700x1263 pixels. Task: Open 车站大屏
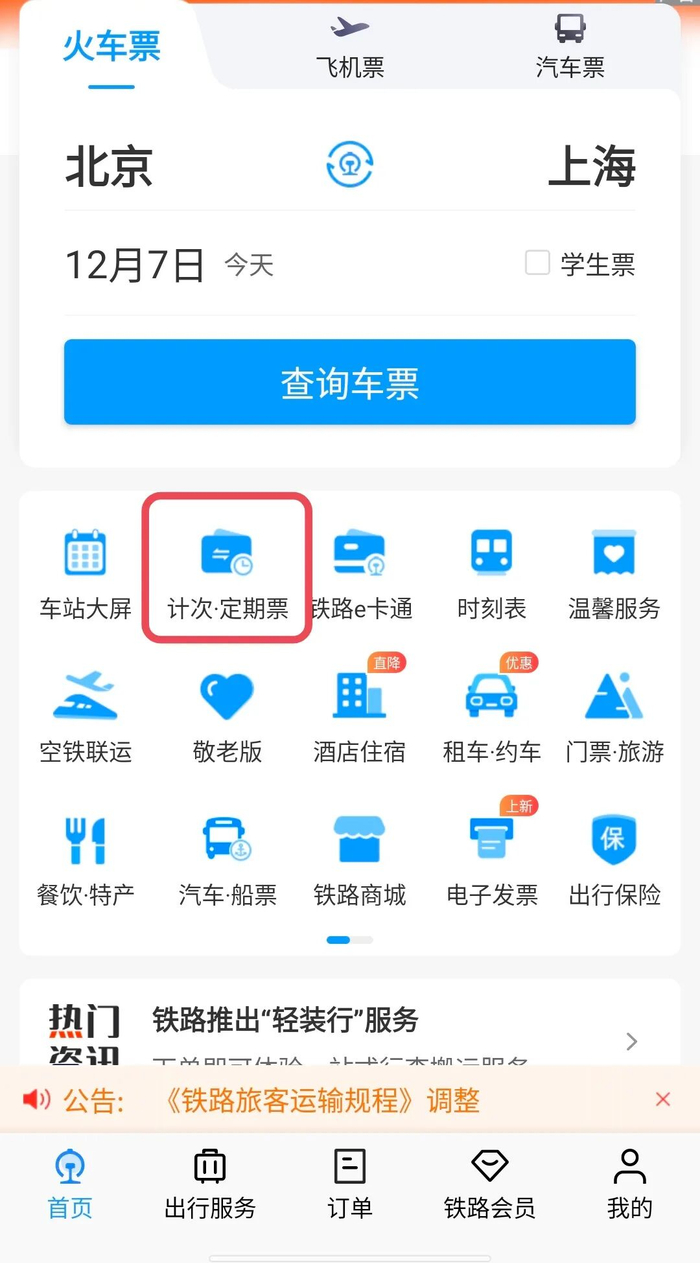click(85, 572)
